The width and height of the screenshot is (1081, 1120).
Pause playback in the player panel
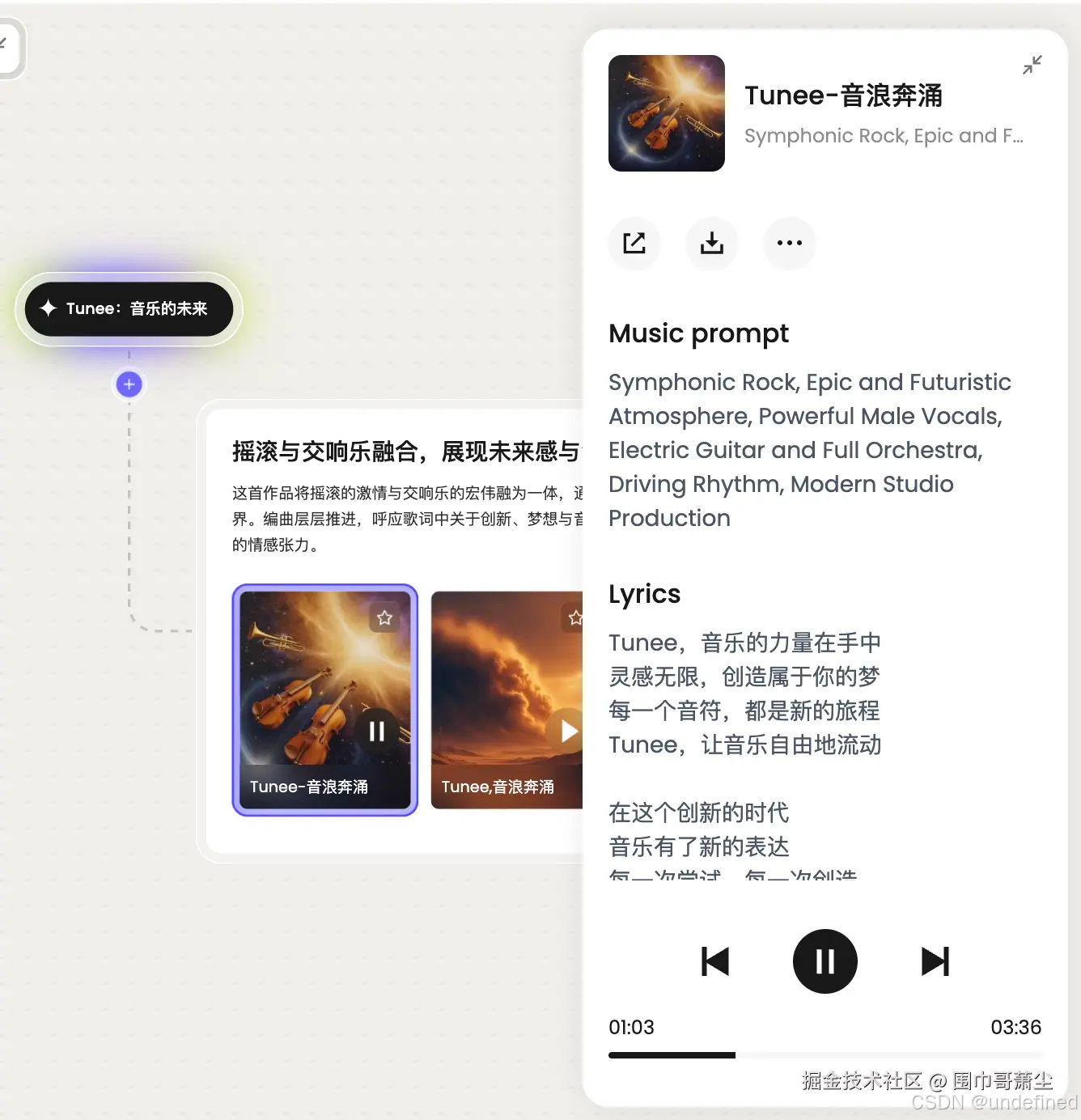pyautogui.click(x=825, y=961)
